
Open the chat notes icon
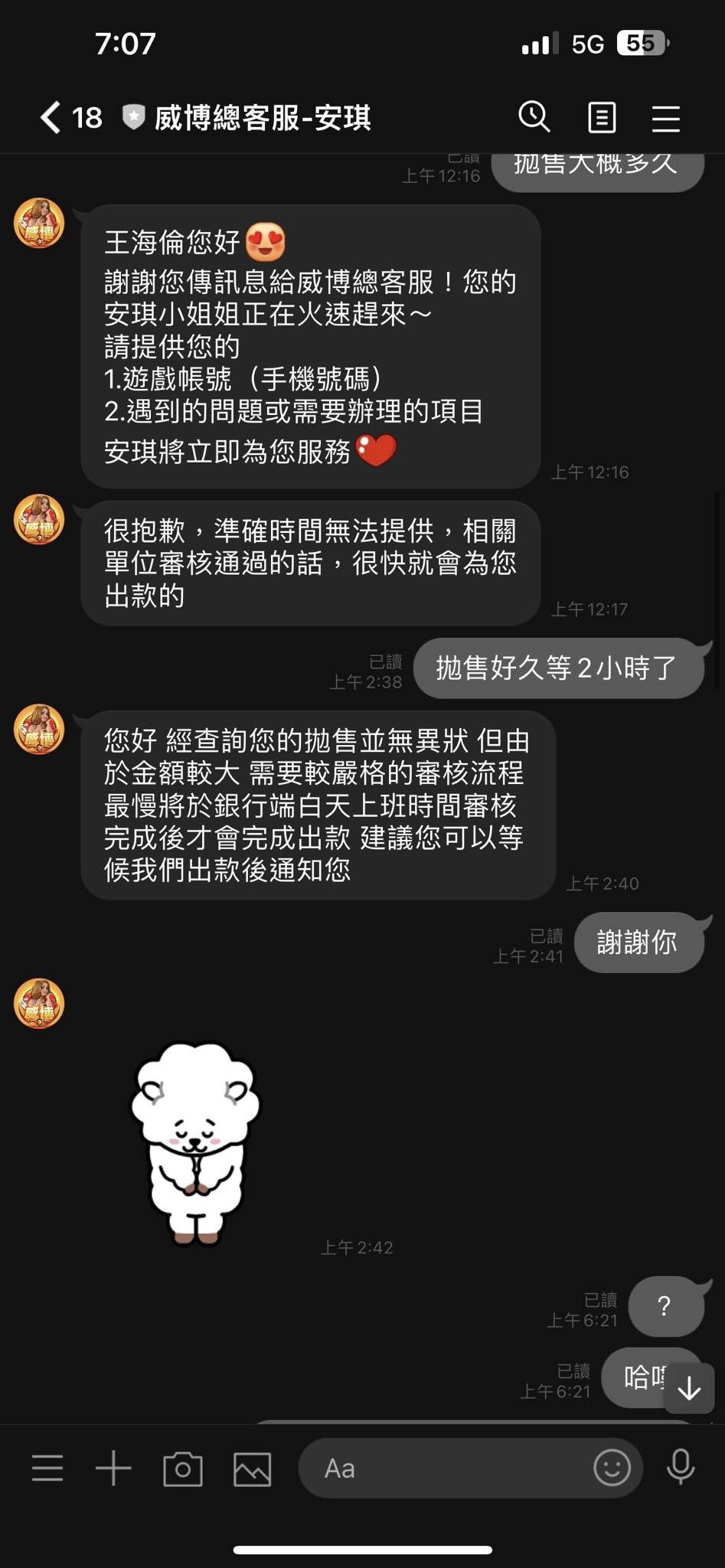(x=602, y=118)
